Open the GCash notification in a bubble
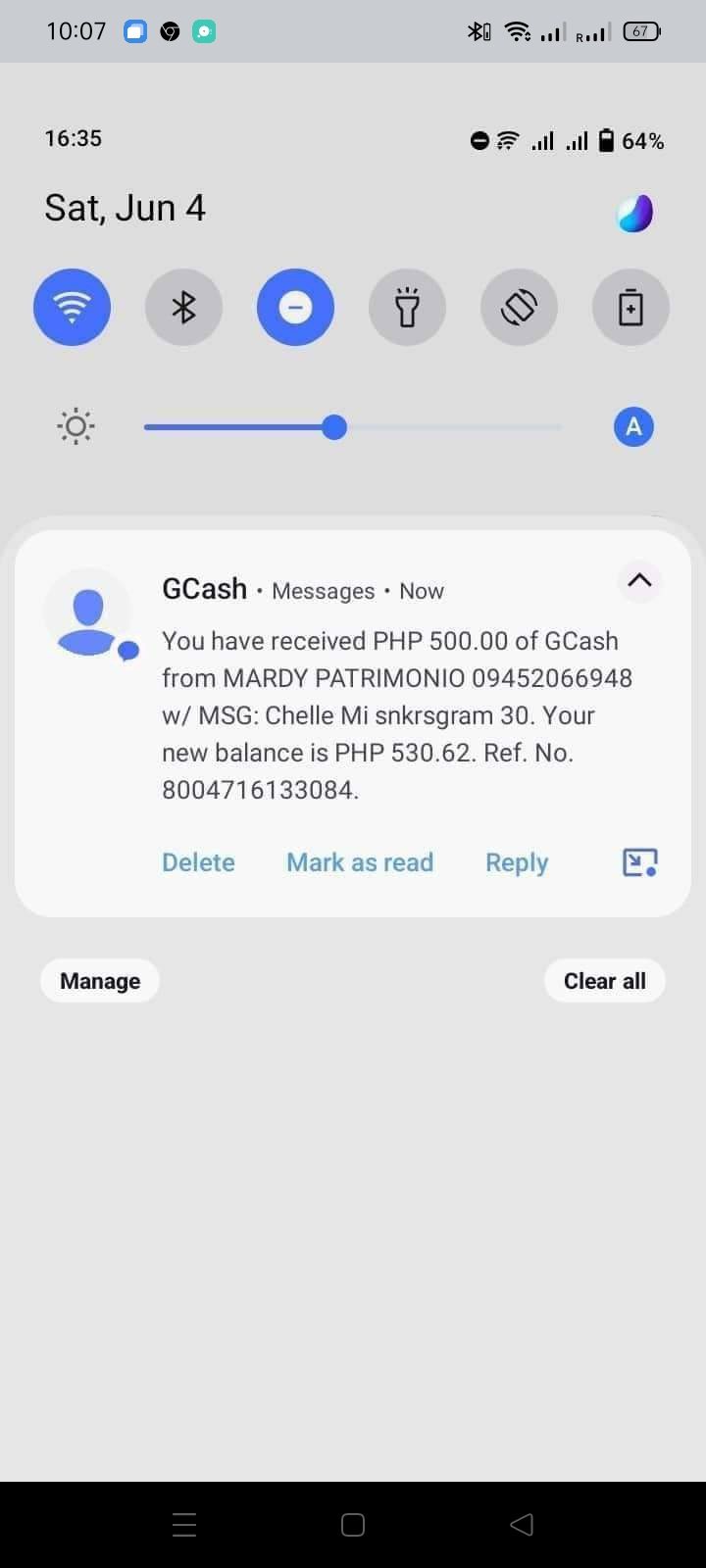Viewport: 706px width, 1568px height. tap(639, 862)
